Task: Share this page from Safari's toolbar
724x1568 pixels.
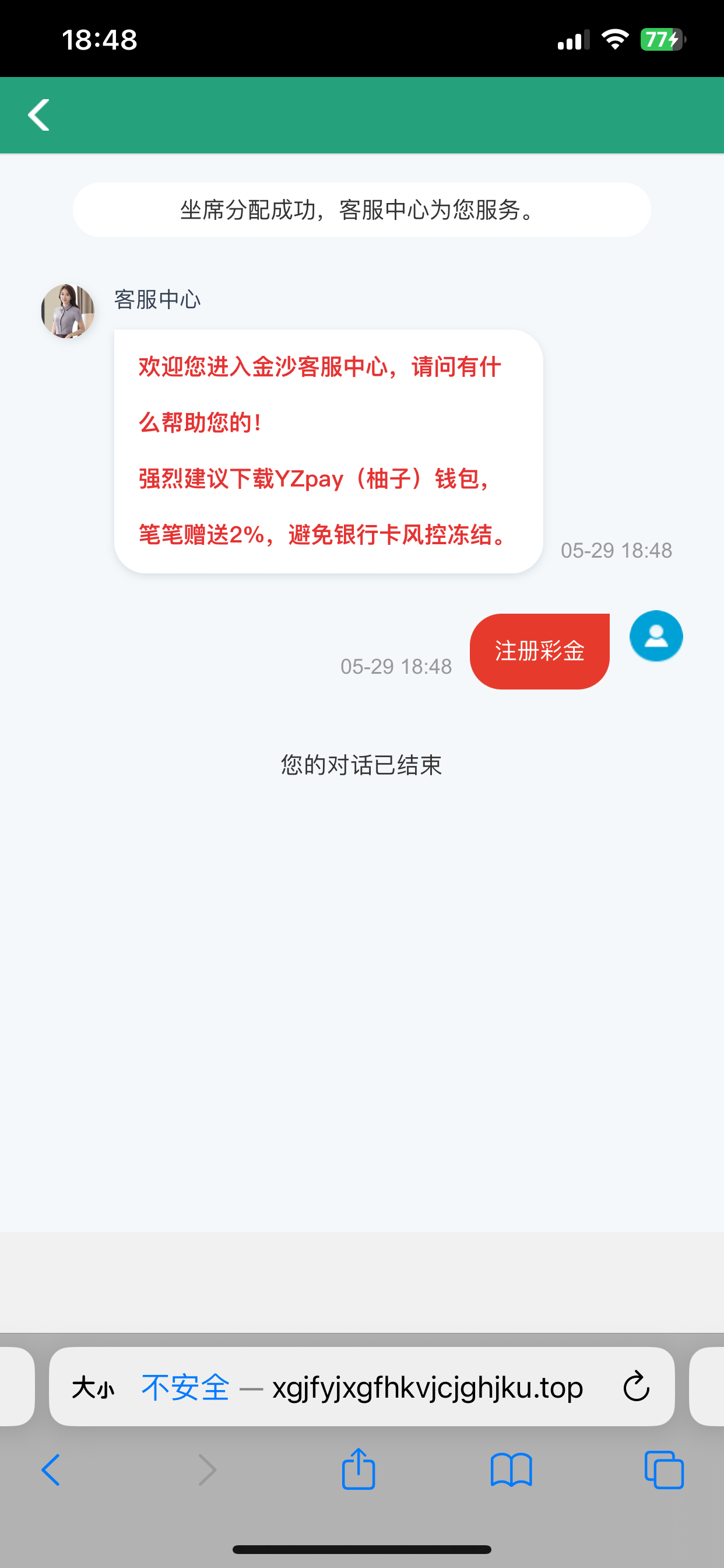Action: tap(359, 1469)
